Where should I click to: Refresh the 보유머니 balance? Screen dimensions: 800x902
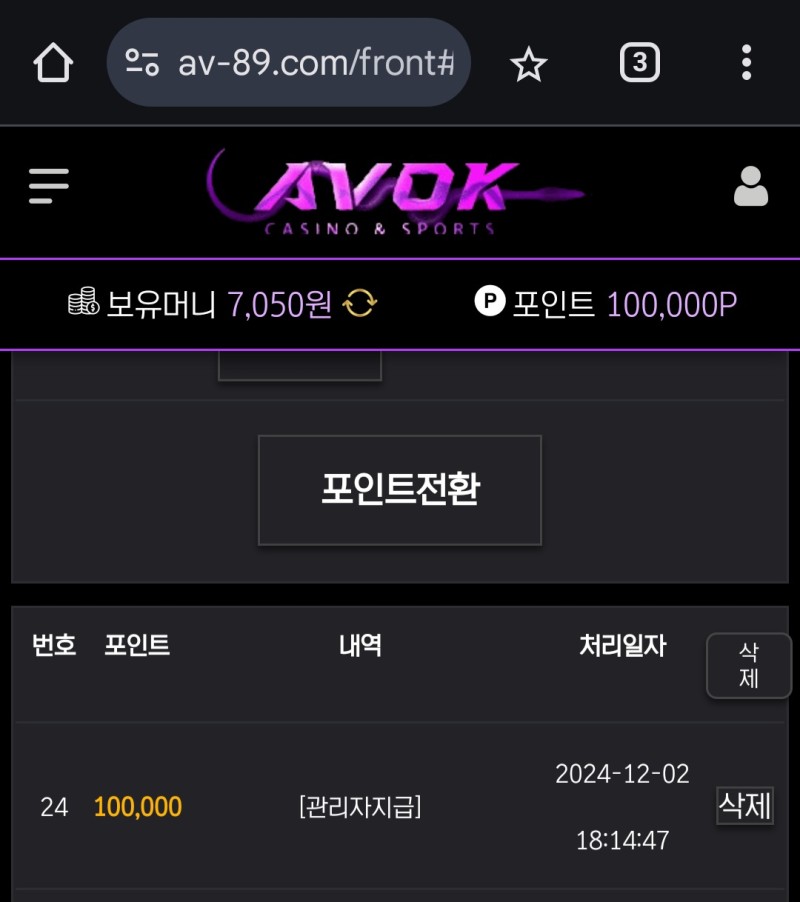coord(359,304)
